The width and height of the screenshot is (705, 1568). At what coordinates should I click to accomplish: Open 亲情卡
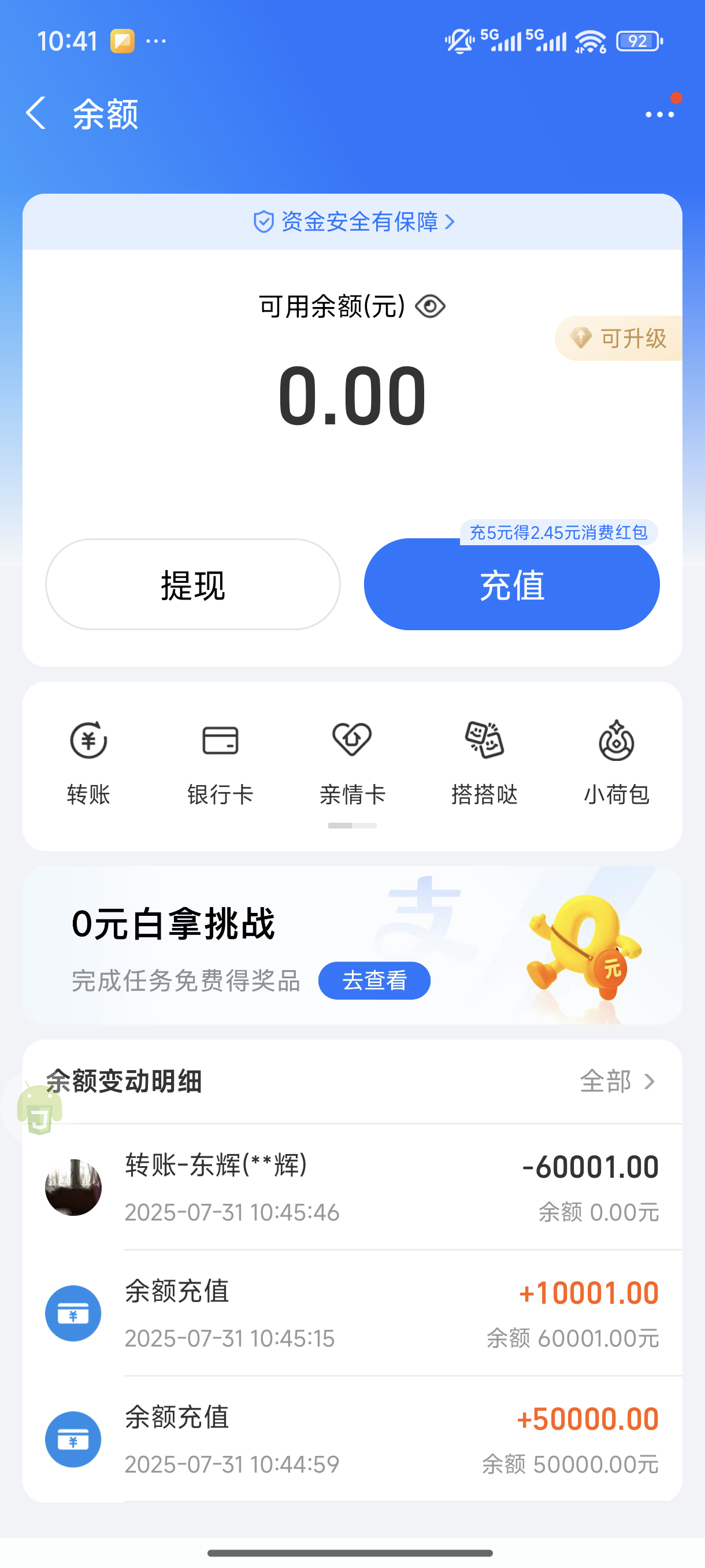pos(352,762)
